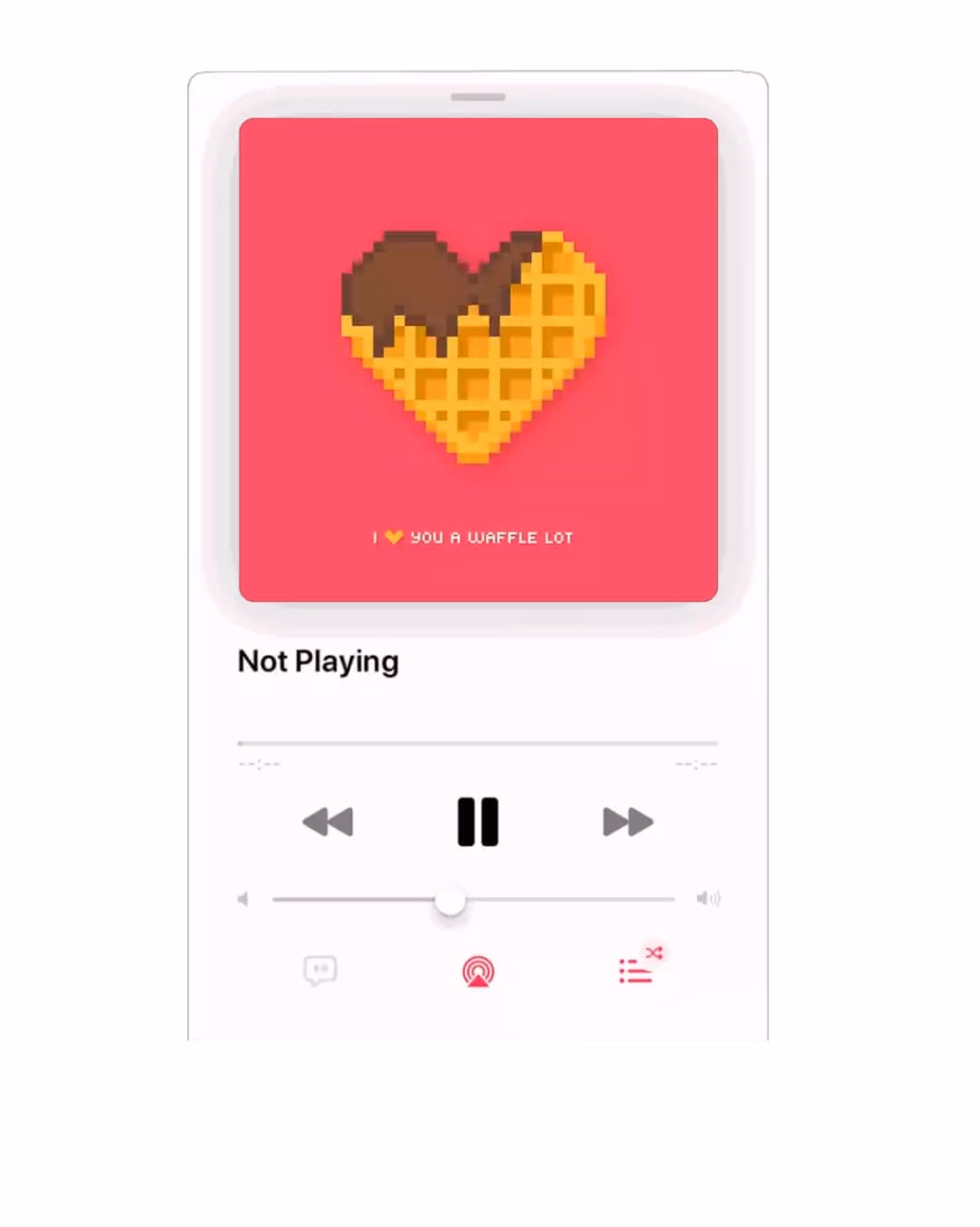Skip ahead with the fast-forward button
980x1227 pixels.
point(628,821)
